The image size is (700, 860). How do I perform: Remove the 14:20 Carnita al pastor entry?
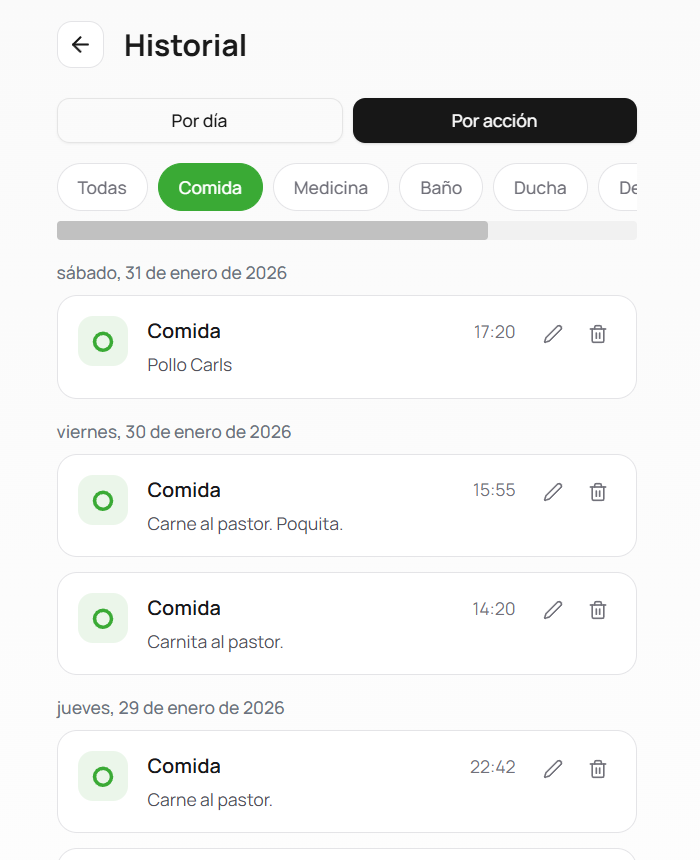click(598, 610)
